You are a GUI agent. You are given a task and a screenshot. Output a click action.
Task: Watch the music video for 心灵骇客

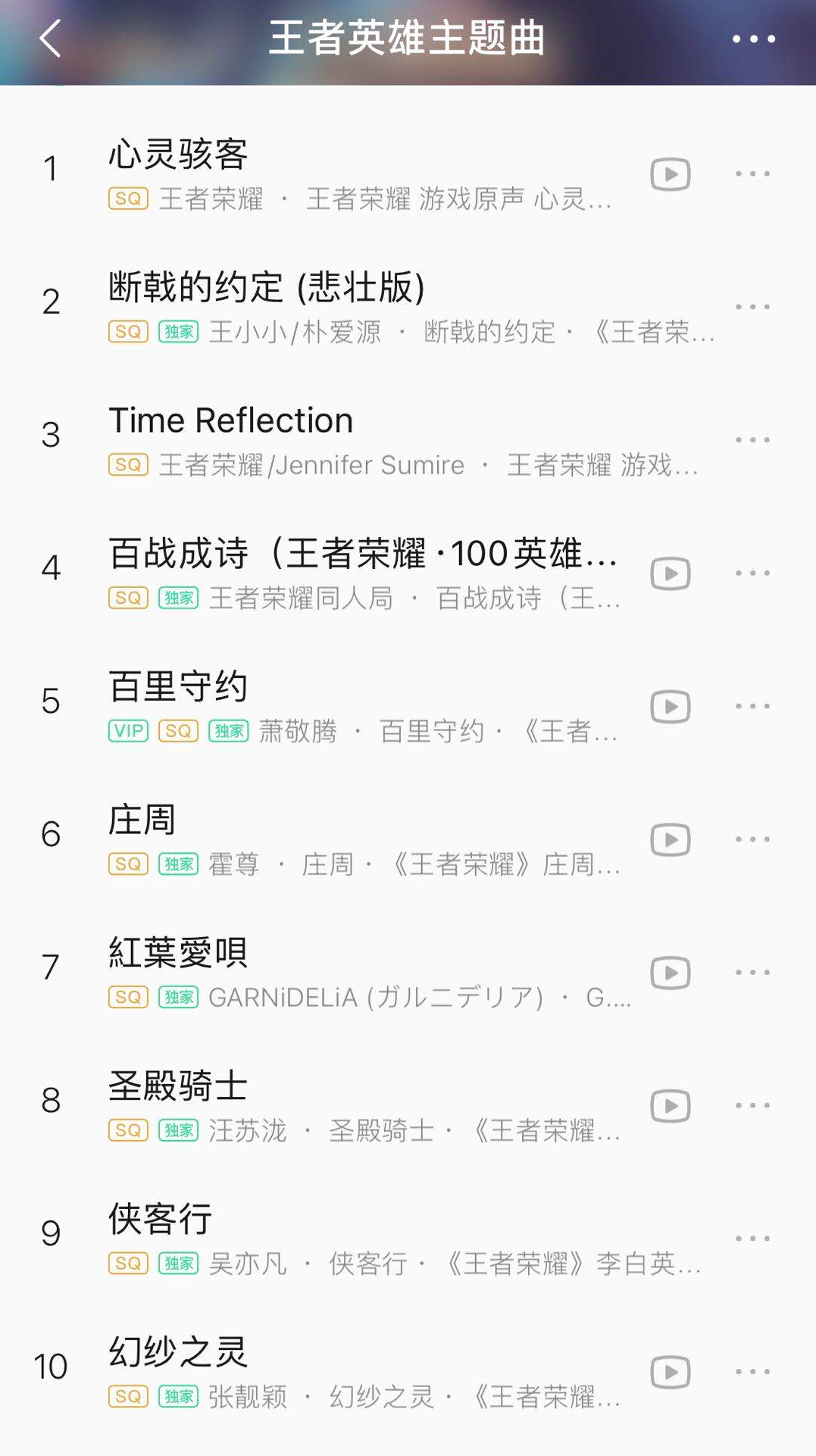pos(671,174)
